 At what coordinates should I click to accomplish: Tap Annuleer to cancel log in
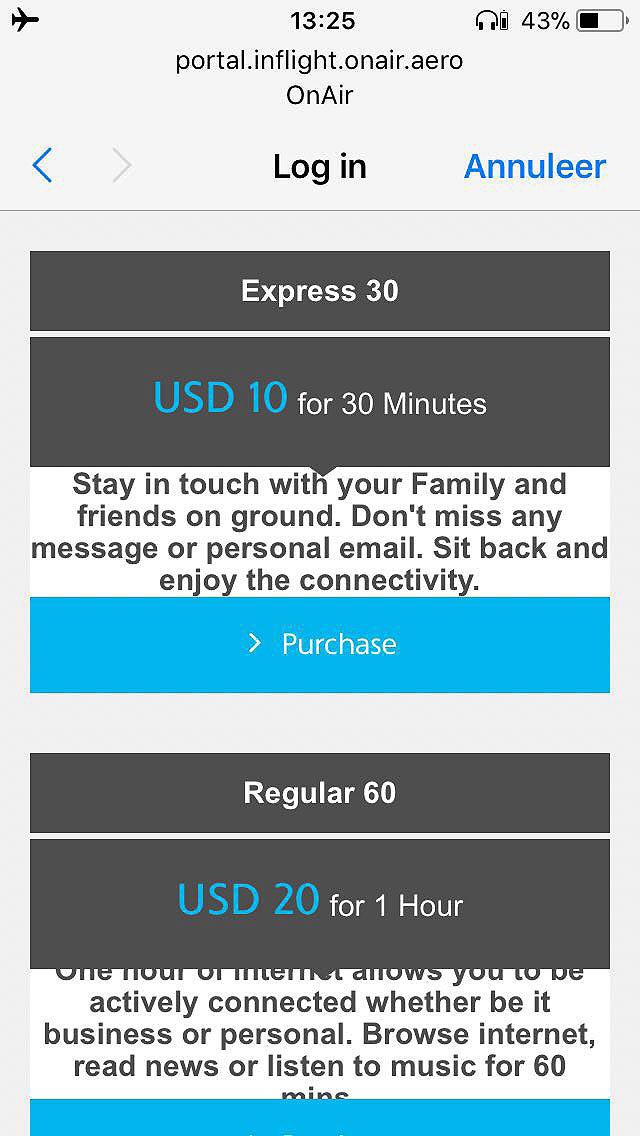coord(534,166)
